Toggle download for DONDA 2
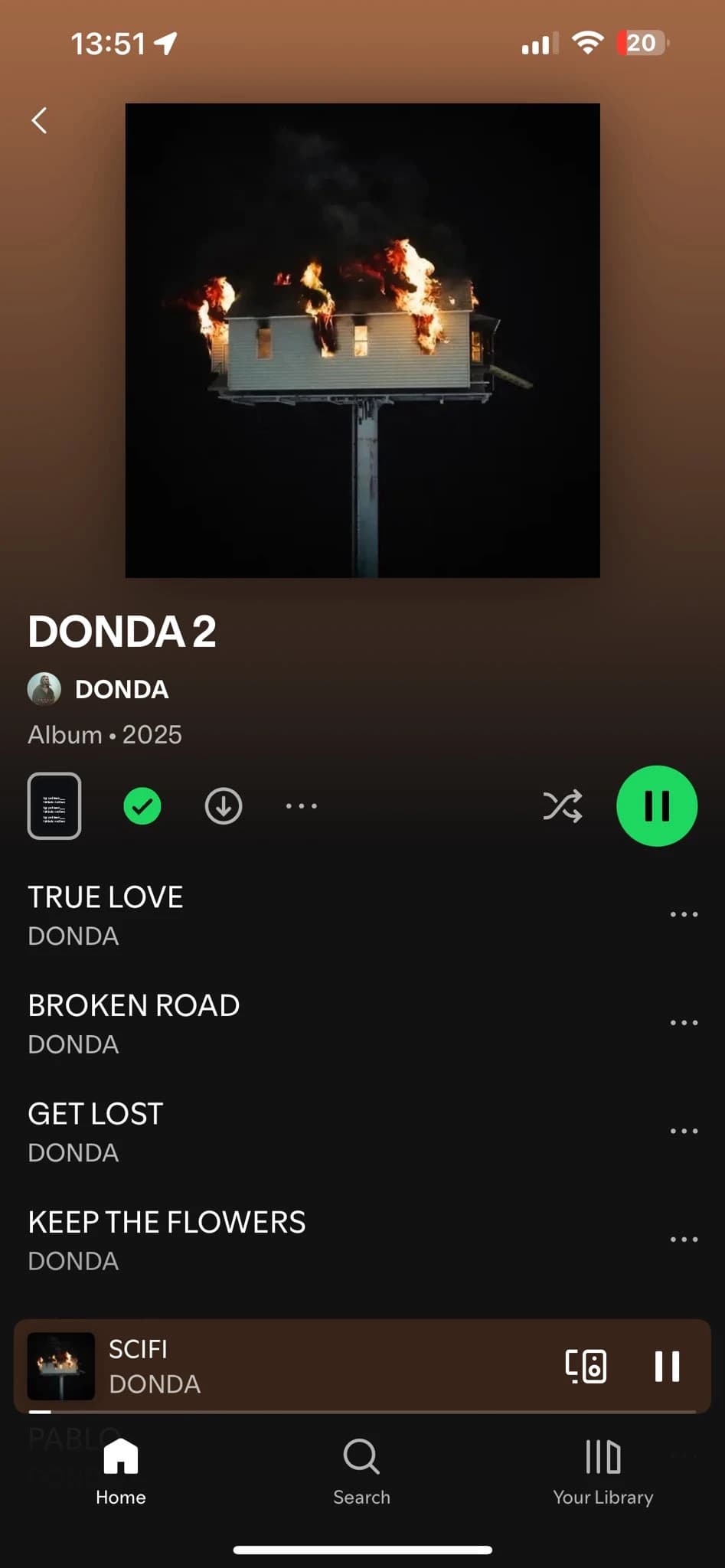This screenshot has width=725, height=1568. [x=222, y=805]
